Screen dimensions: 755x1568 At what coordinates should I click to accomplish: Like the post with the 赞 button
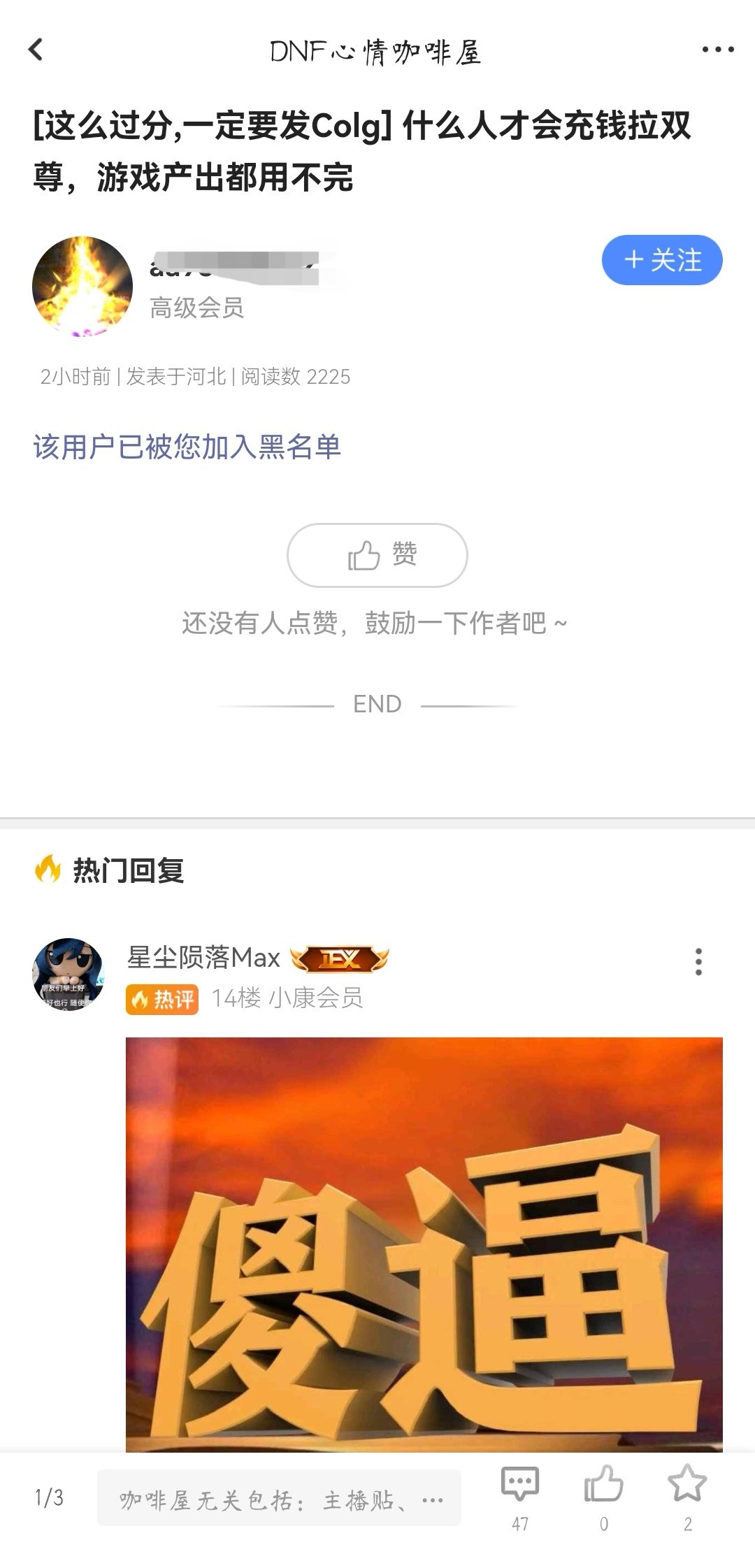pos(377,555)
